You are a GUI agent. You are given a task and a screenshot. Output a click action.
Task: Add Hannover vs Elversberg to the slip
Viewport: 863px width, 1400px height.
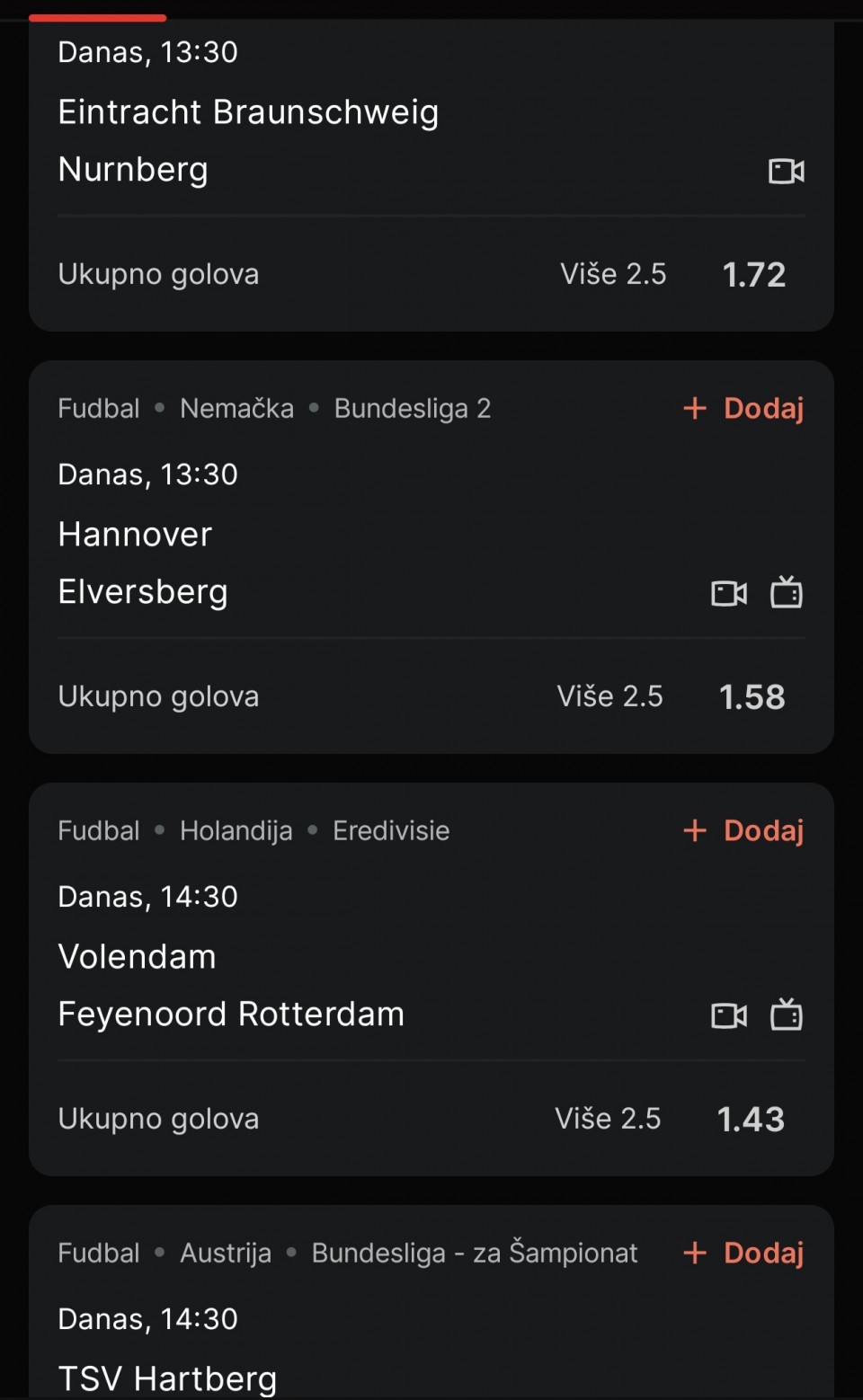coord(744,409)
